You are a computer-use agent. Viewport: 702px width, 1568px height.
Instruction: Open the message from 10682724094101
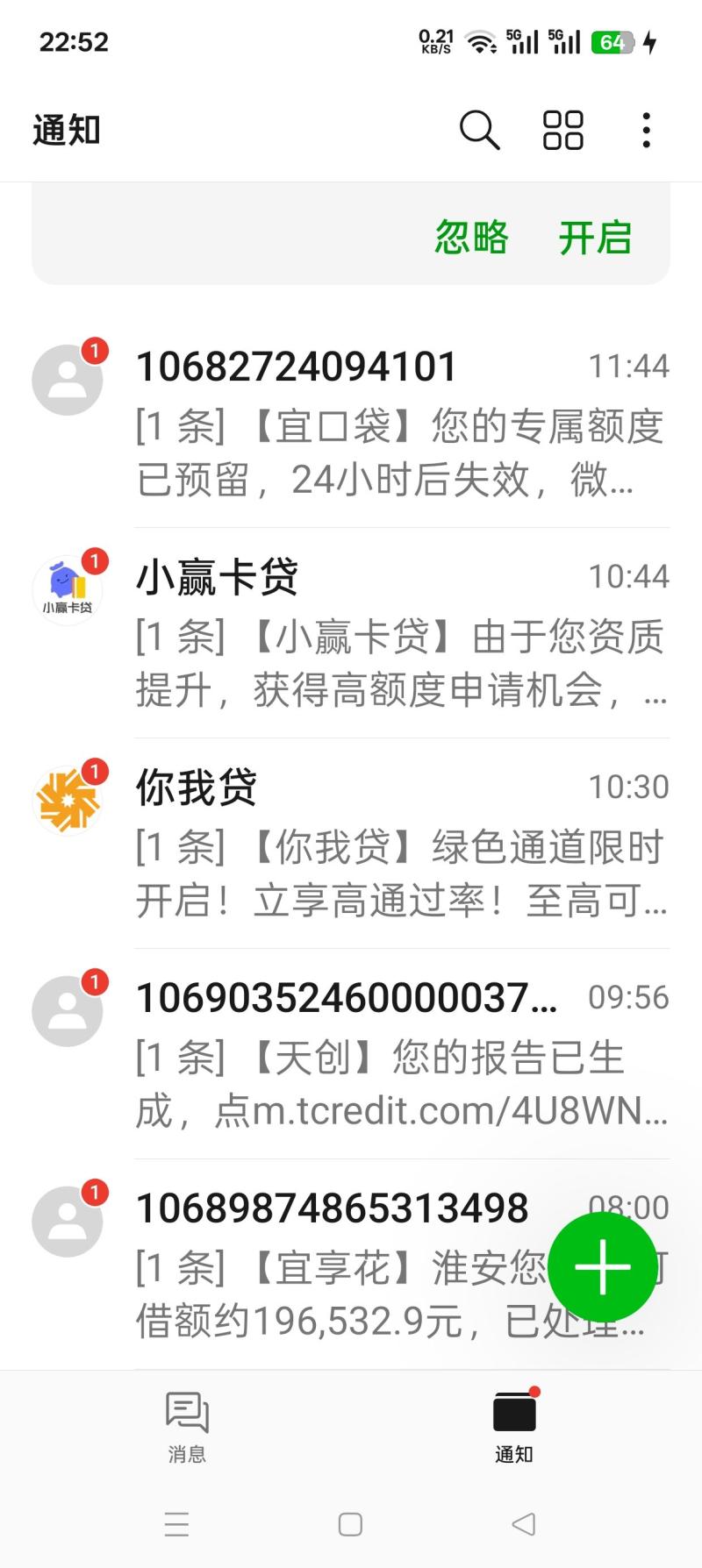click(402, 423)
